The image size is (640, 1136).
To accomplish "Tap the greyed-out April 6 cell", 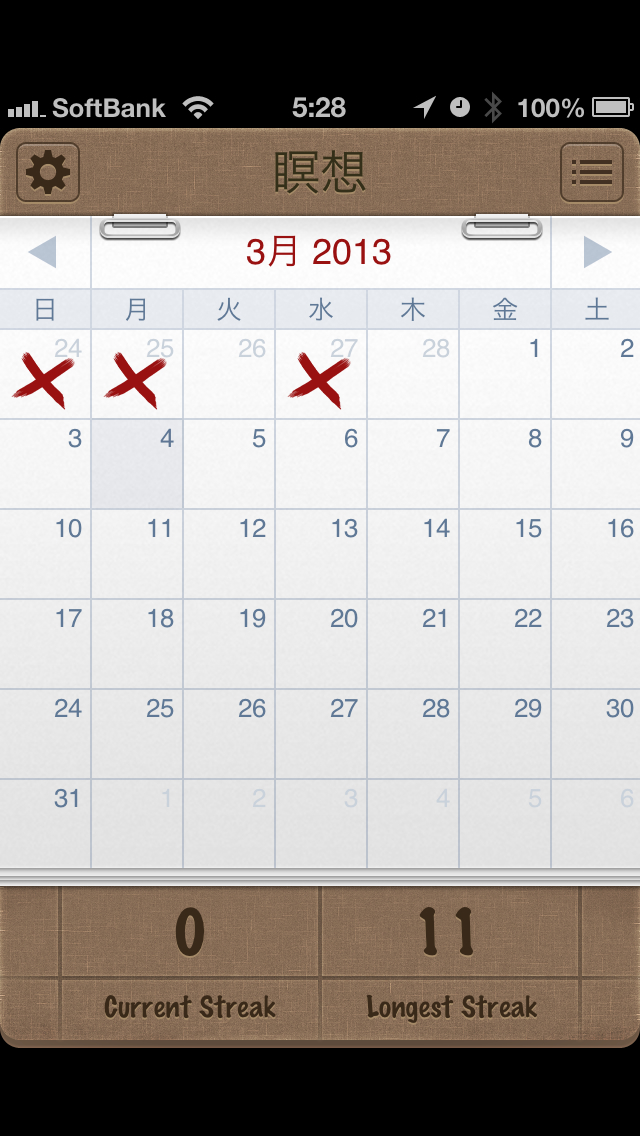I will [597, 824].
